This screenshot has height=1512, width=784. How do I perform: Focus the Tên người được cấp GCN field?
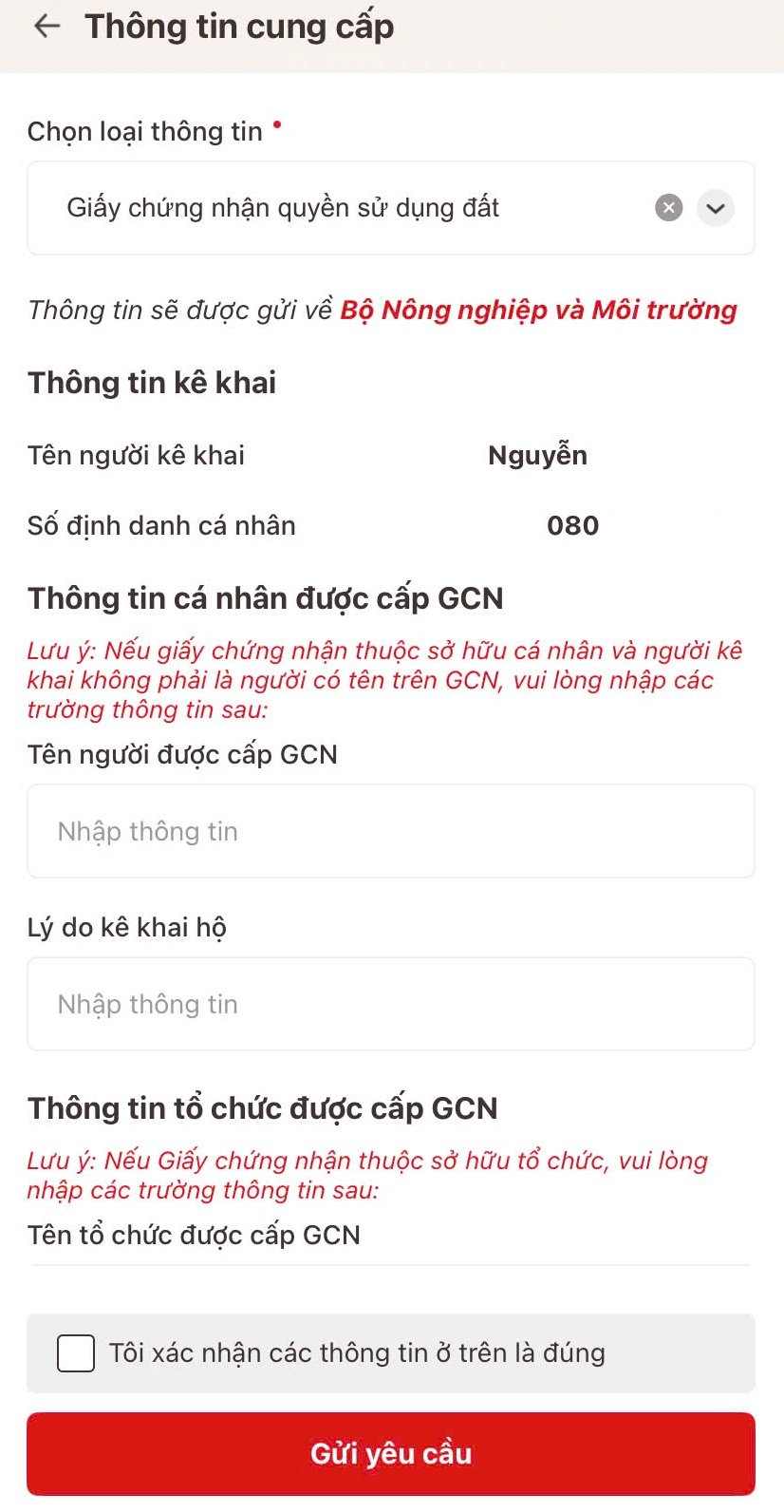391,831
